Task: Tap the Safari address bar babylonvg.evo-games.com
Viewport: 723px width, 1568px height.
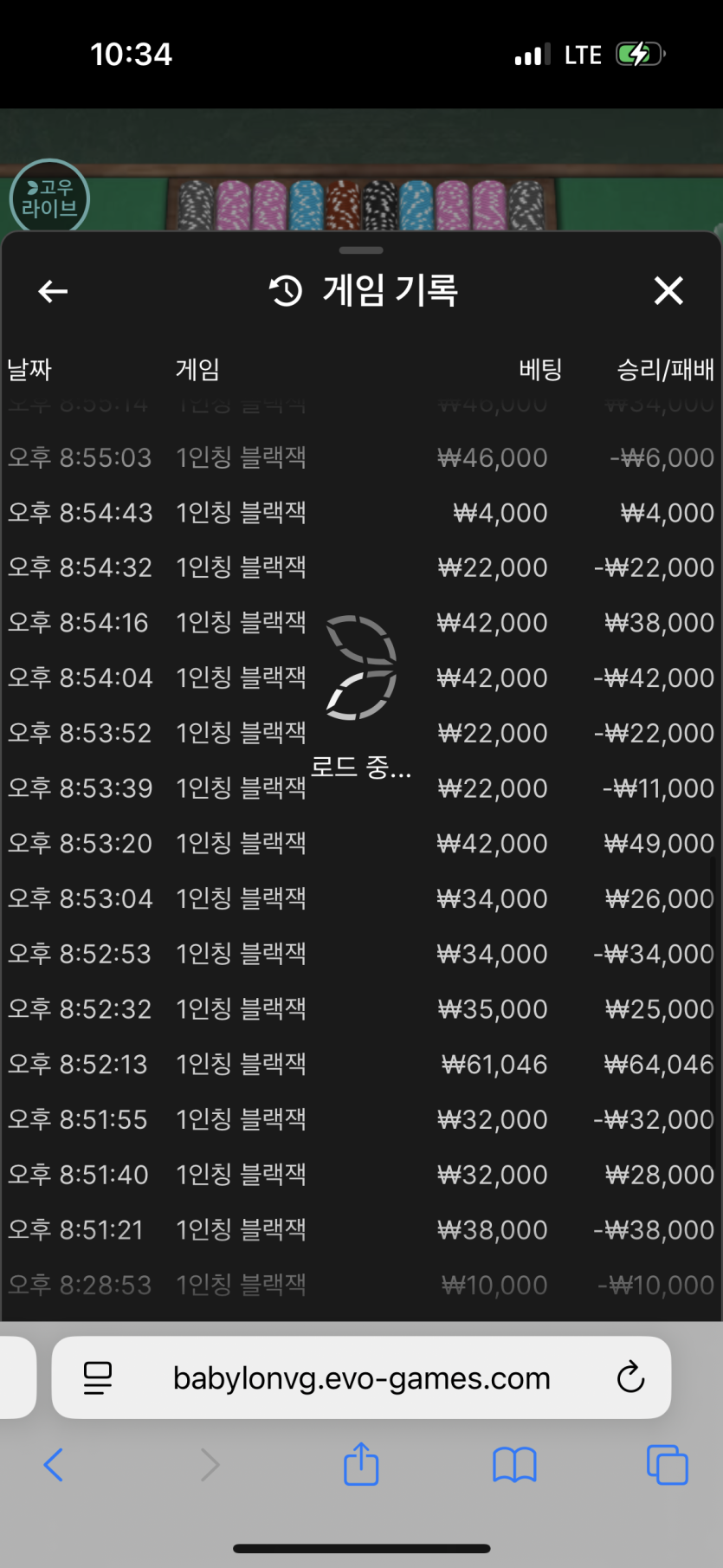Action: pyautogui.click(x=361, y=1377)
